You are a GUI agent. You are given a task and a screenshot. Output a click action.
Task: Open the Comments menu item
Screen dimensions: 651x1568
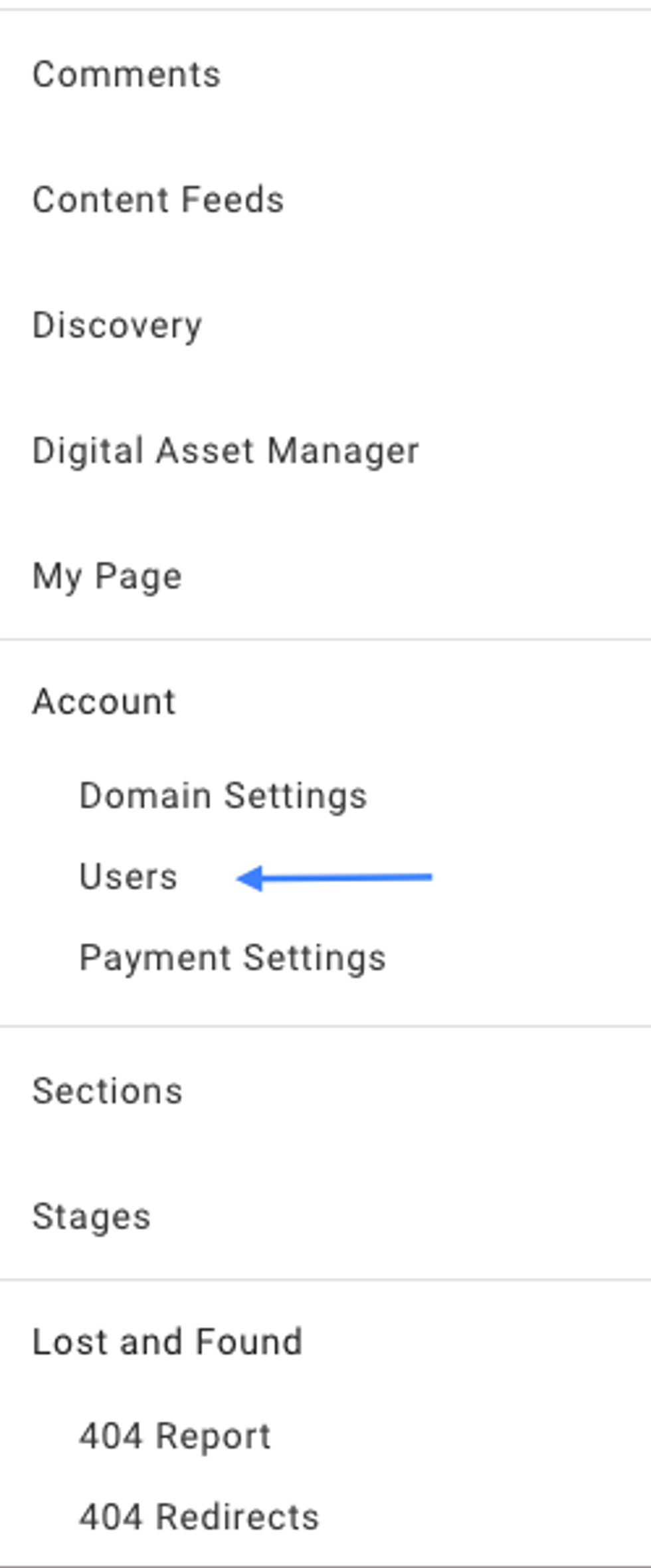click(x=126, y=74)
